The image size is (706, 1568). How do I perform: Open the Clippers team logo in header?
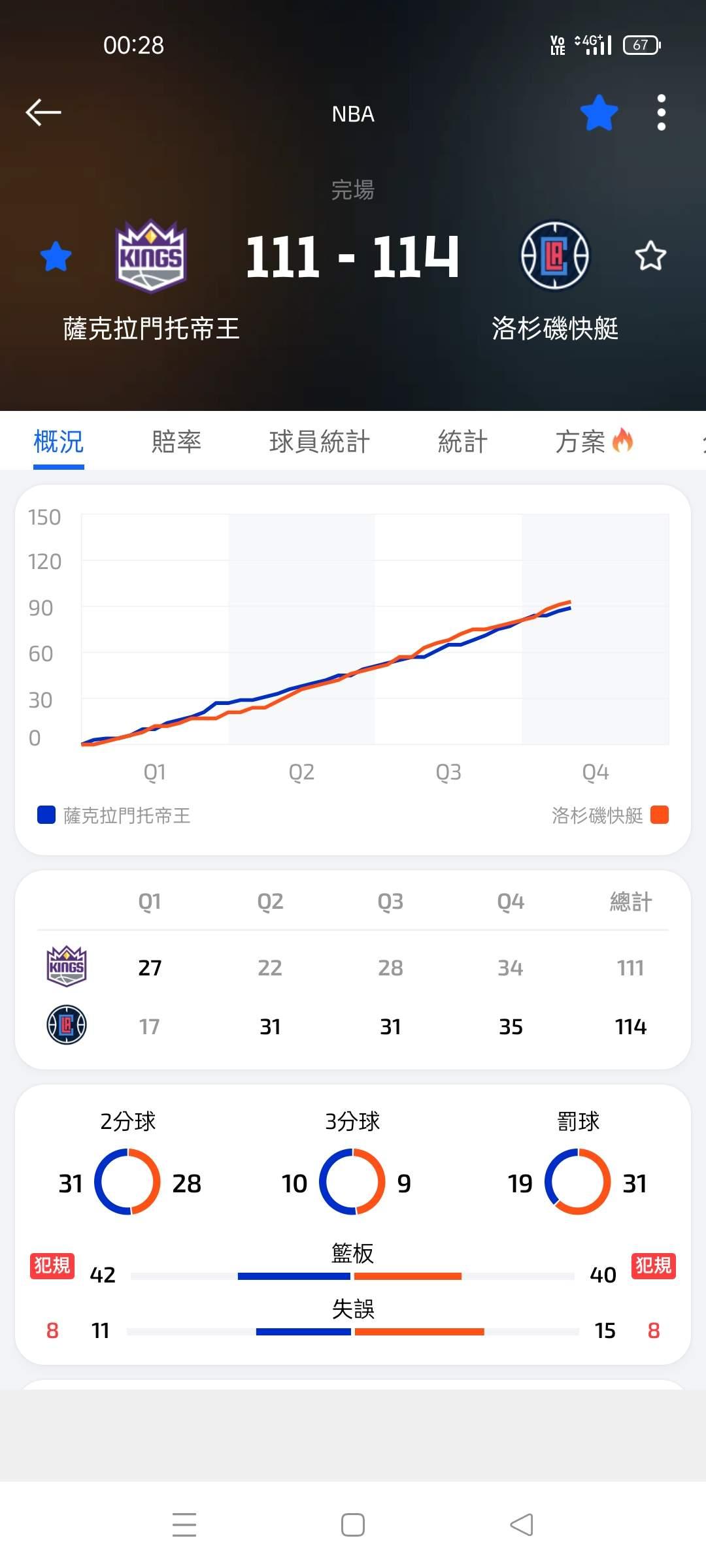(554, 256)
